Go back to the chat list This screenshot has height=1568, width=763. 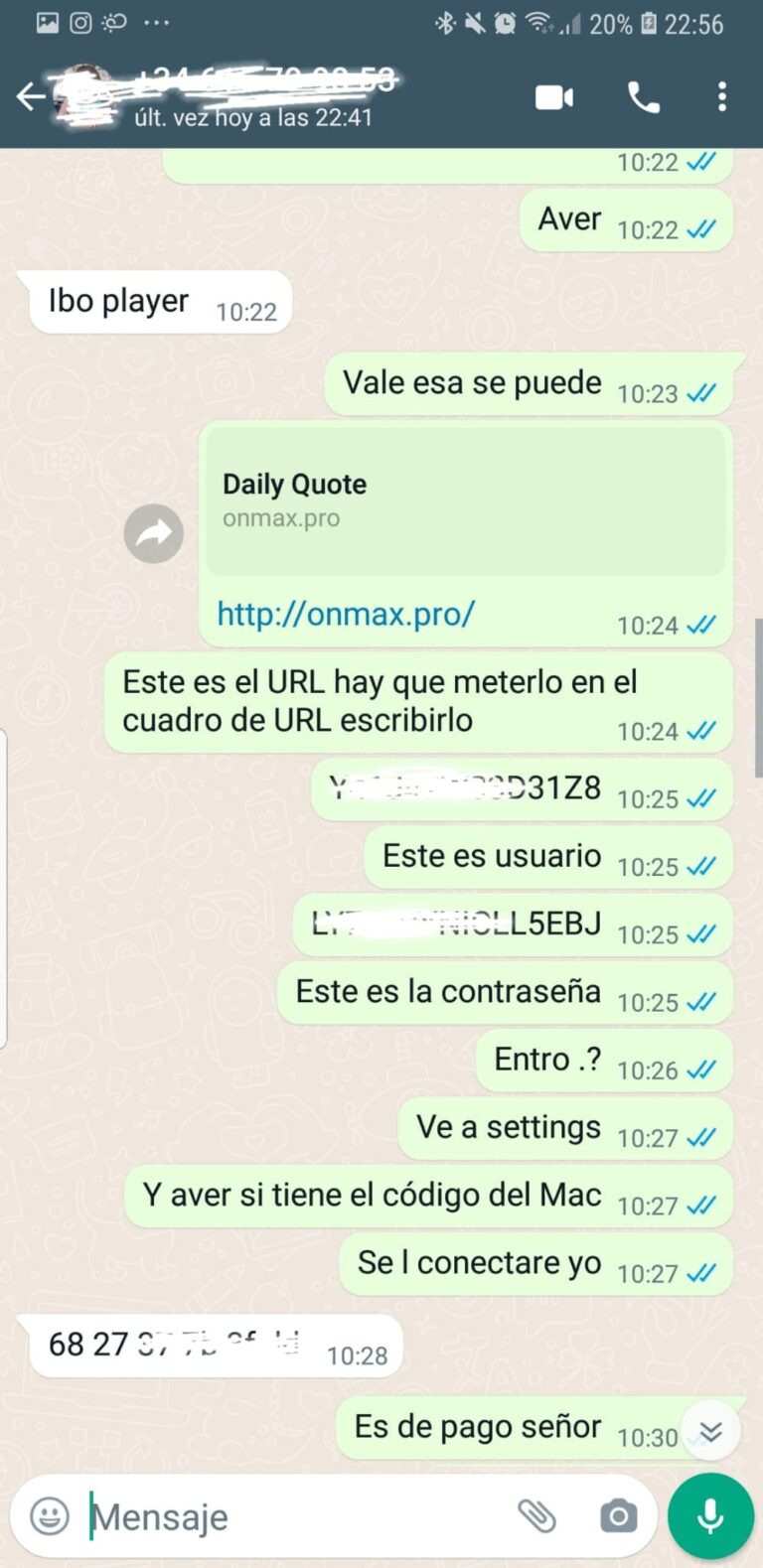[x=30, y=96]
